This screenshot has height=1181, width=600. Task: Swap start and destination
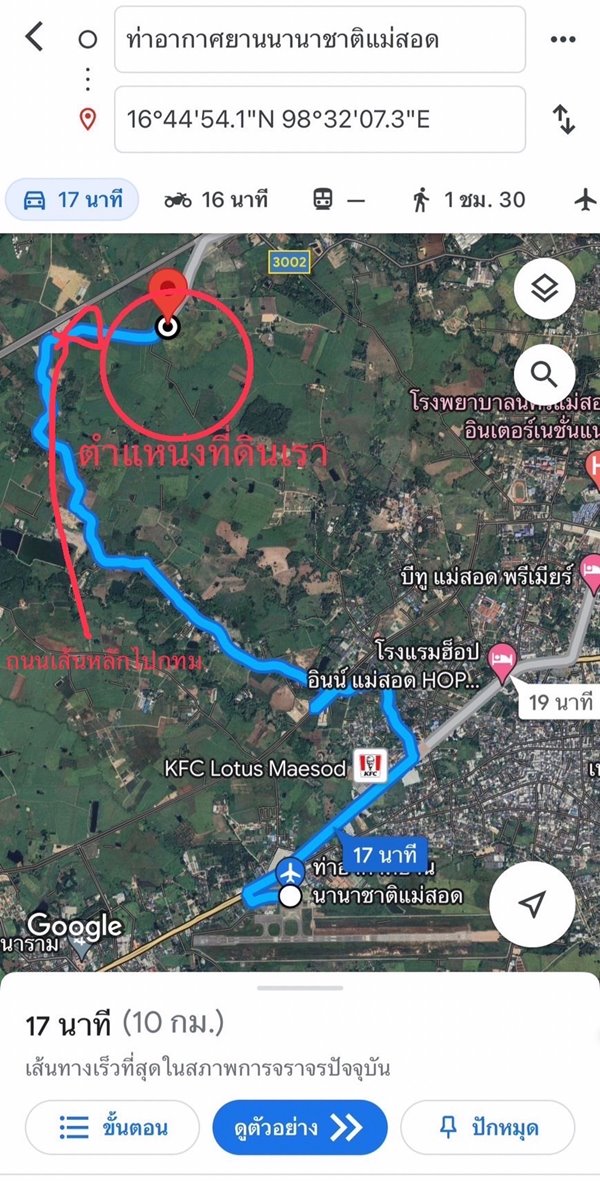pos(564,119)
